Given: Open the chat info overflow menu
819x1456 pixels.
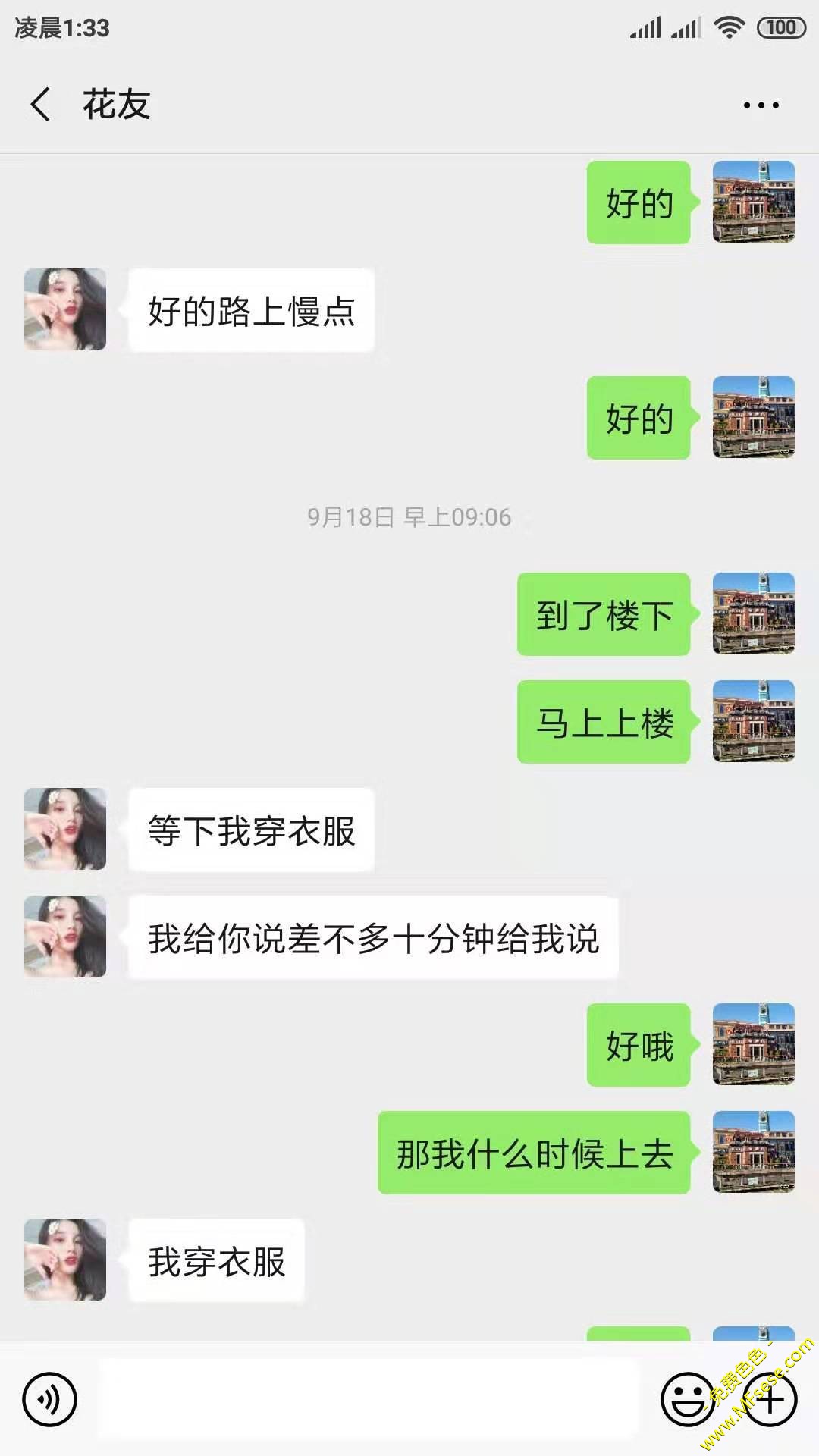Looking at the screenshot, I should pos(761,105).
